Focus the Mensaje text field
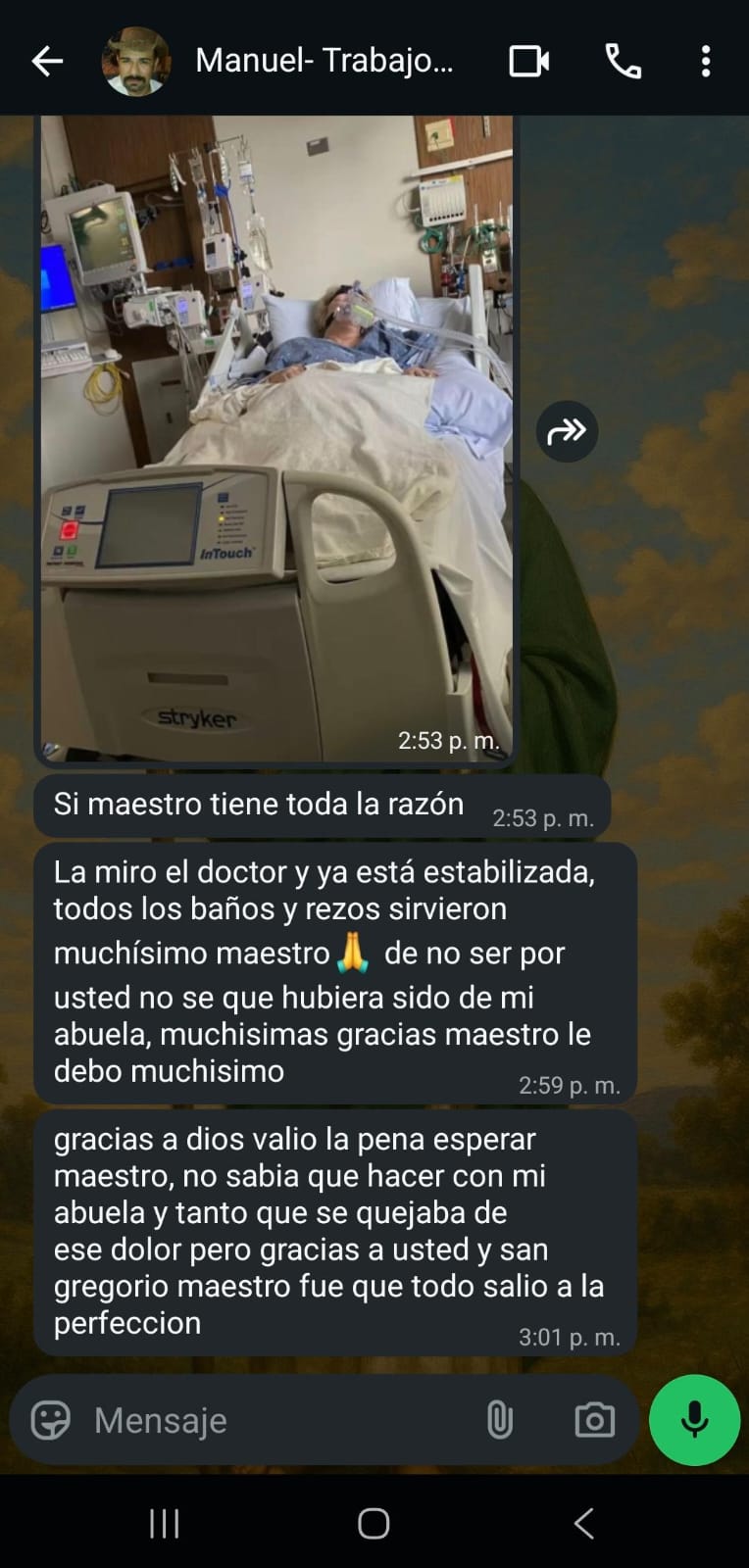Image resolution: width=749 pixels, height=1568 pixels. [x=275, y=1420]
